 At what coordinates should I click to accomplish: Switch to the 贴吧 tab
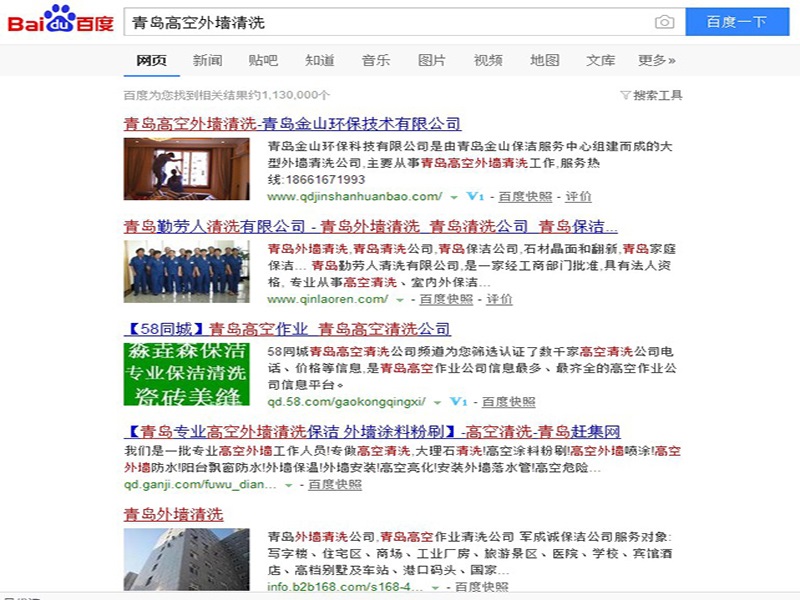point(264,61)
